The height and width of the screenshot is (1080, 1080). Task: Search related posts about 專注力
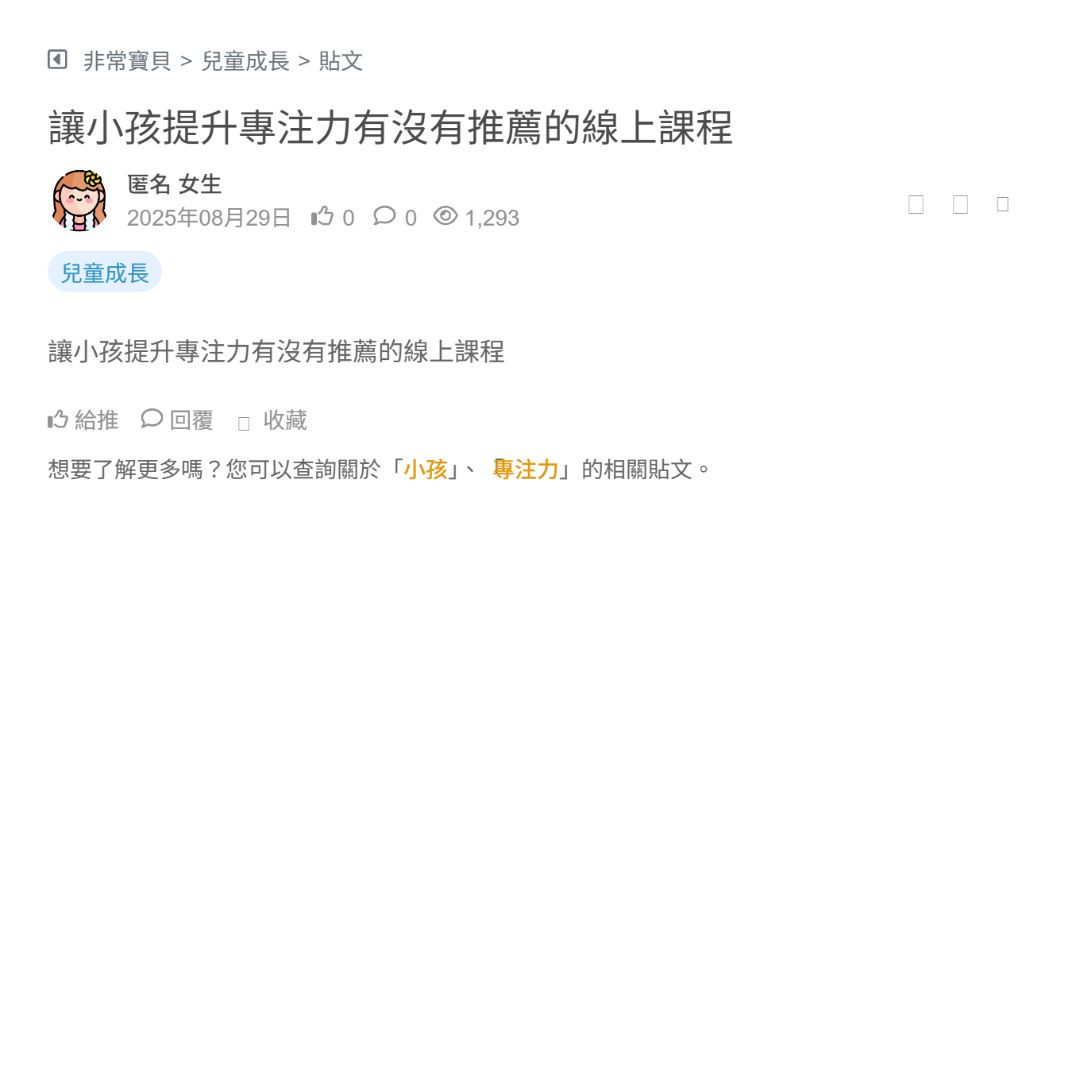pos(525,469)
